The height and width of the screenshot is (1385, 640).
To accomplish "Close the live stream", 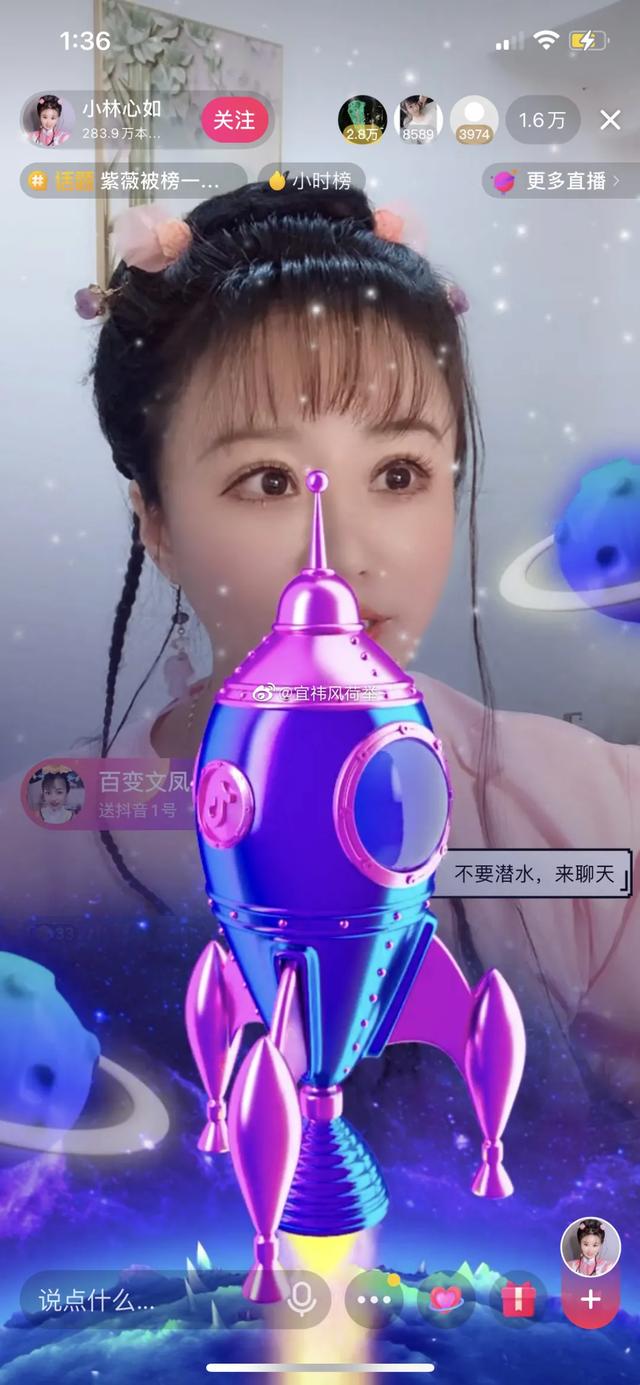I will (x=610, y=120).
